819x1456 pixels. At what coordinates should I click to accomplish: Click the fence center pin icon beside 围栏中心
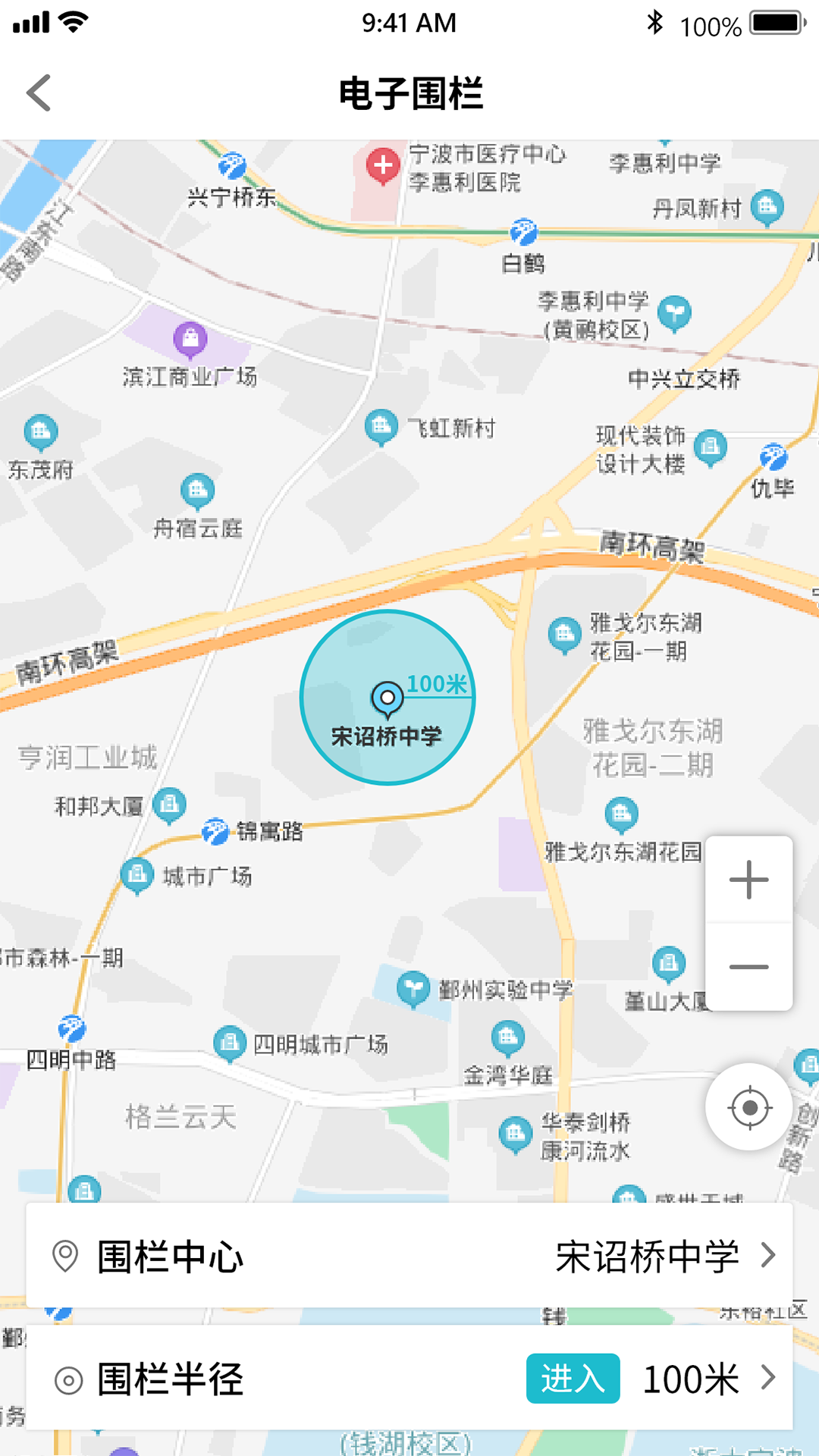click(x=65, y=1255)
